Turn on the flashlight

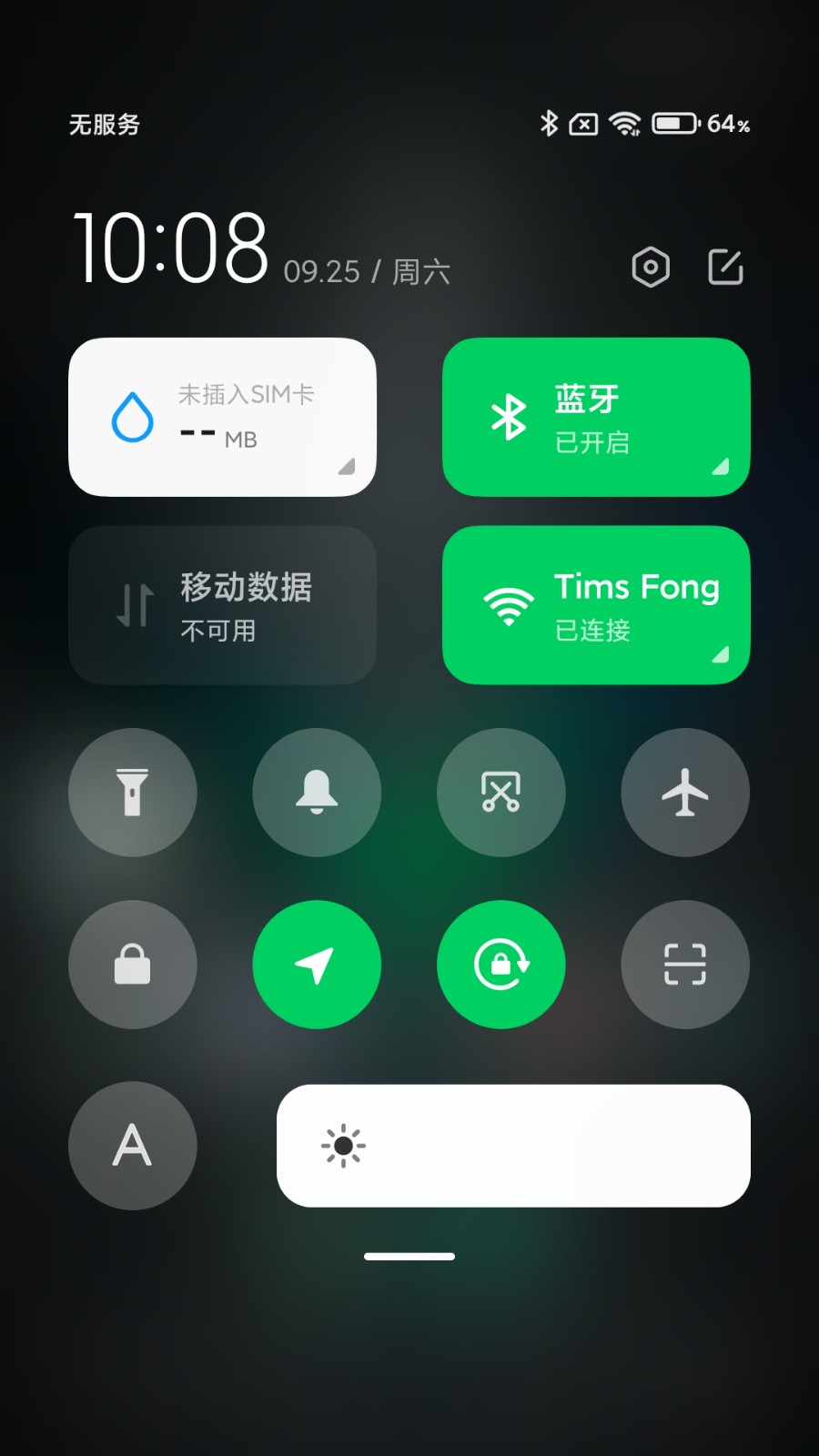point(133,792)
